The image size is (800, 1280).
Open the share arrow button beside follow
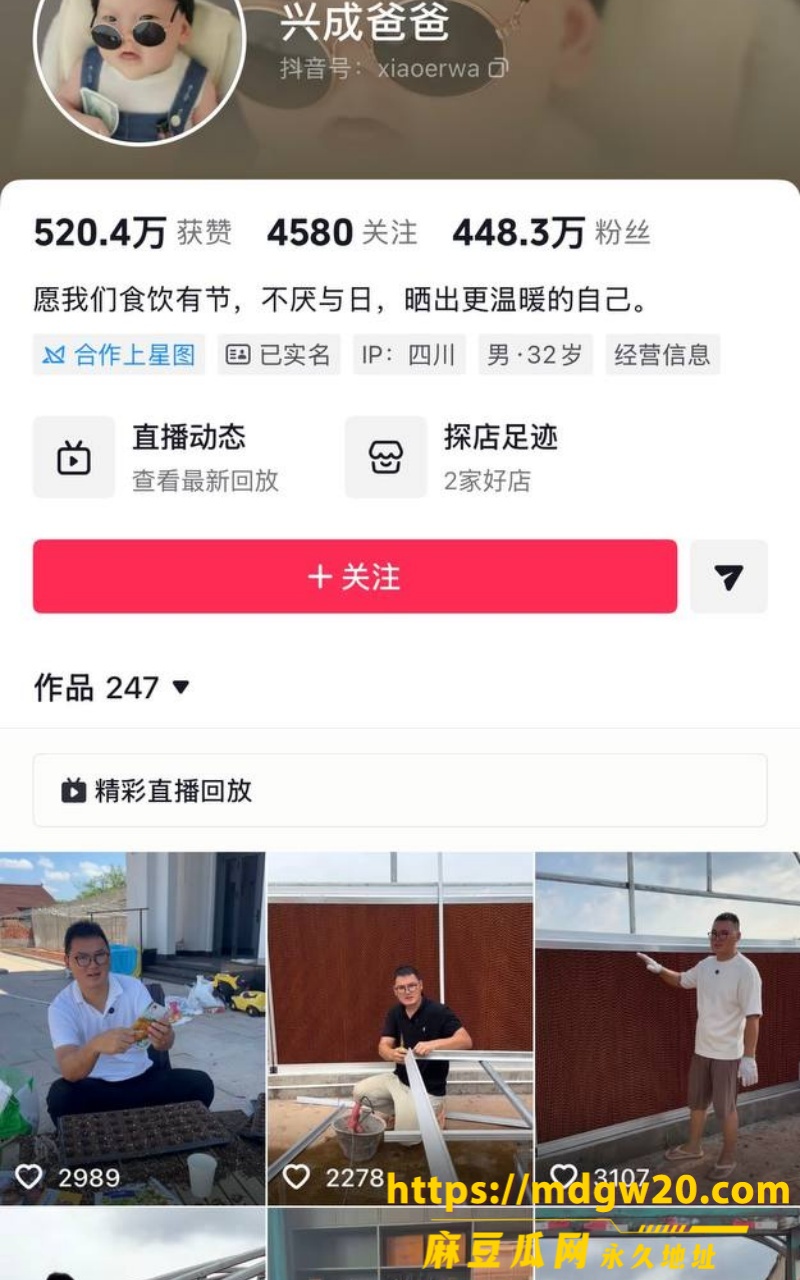[729, 576]
